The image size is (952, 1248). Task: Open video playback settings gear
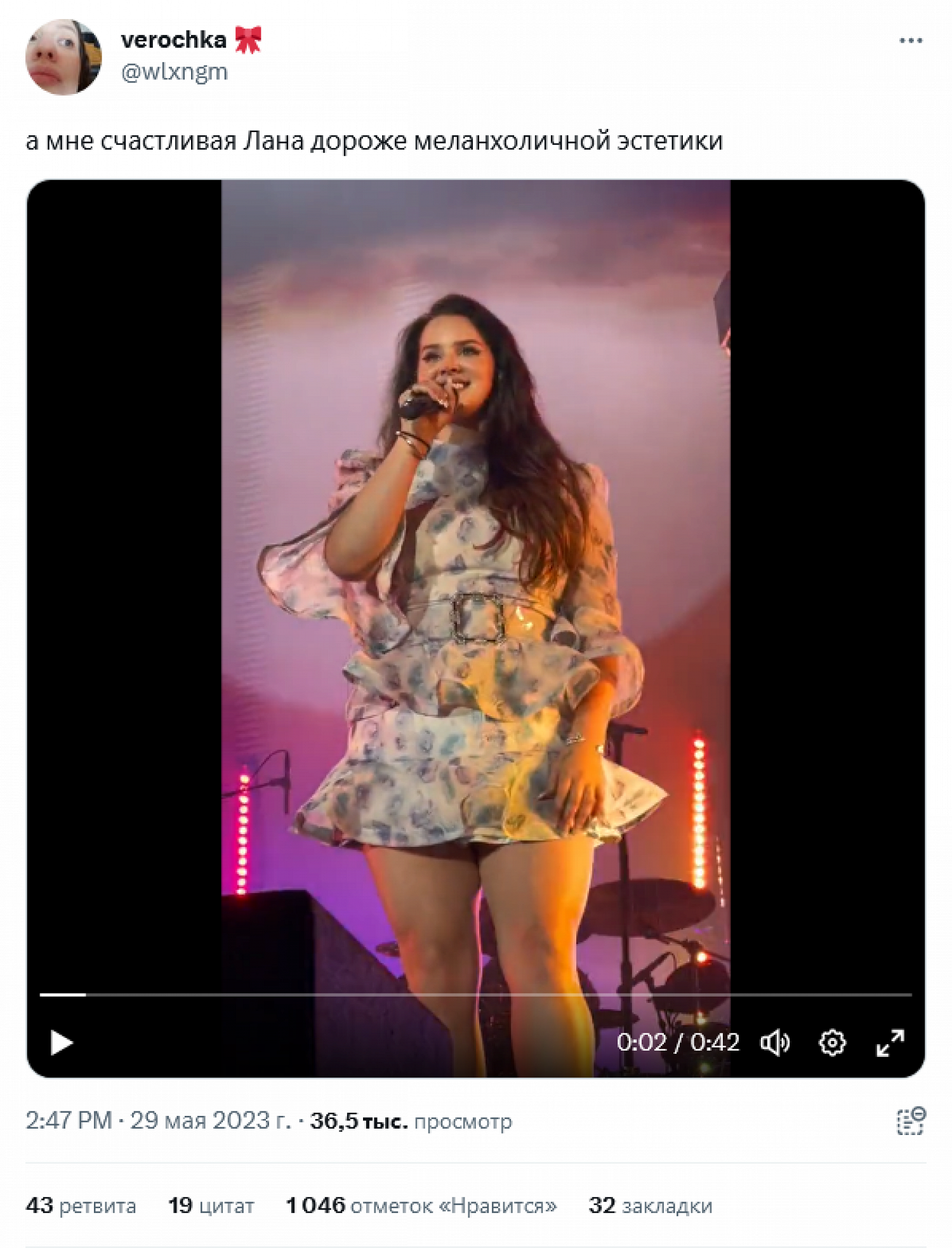(x=832, y=1042)
